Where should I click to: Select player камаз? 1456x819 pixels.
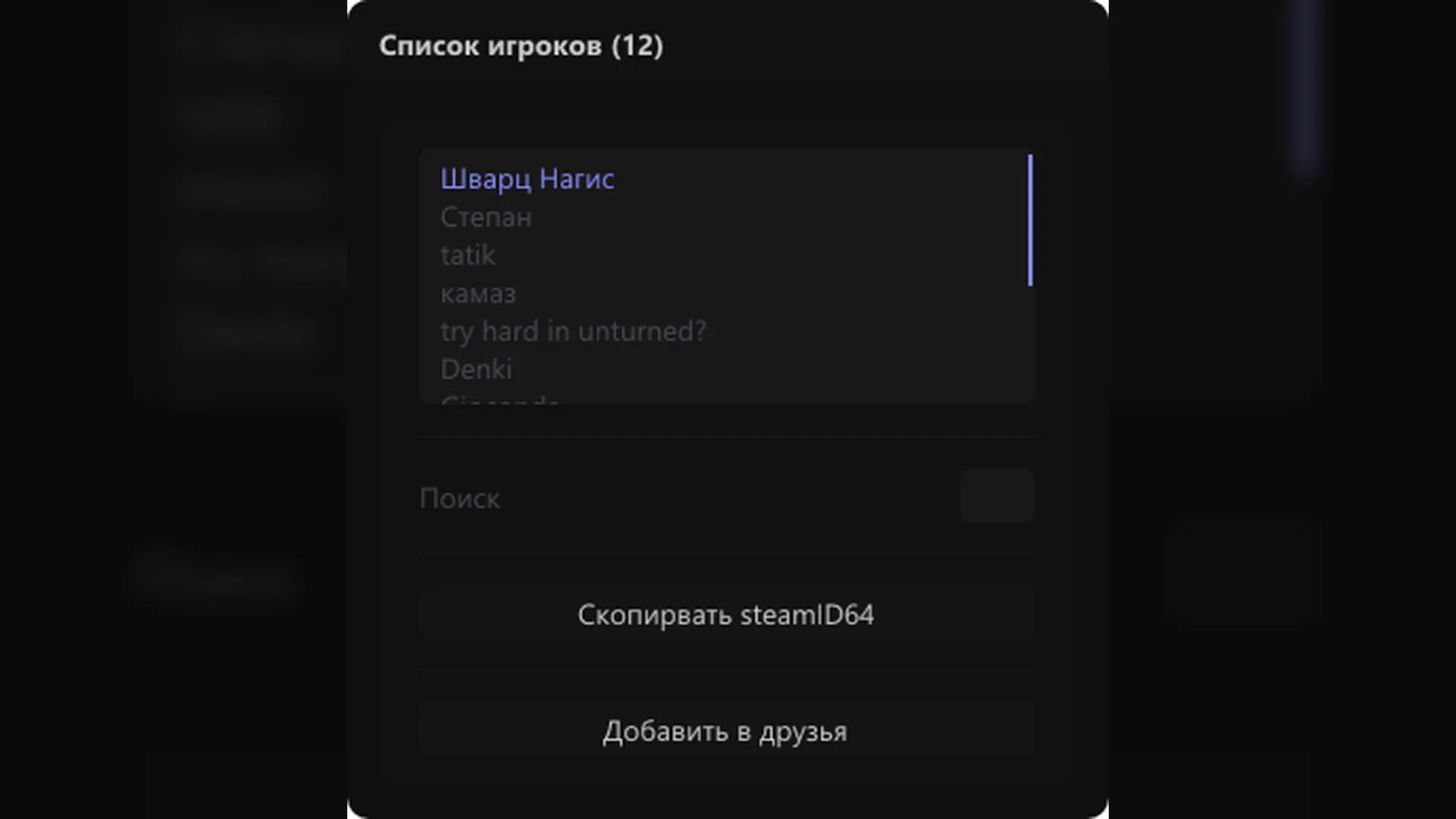click(478, 293)
